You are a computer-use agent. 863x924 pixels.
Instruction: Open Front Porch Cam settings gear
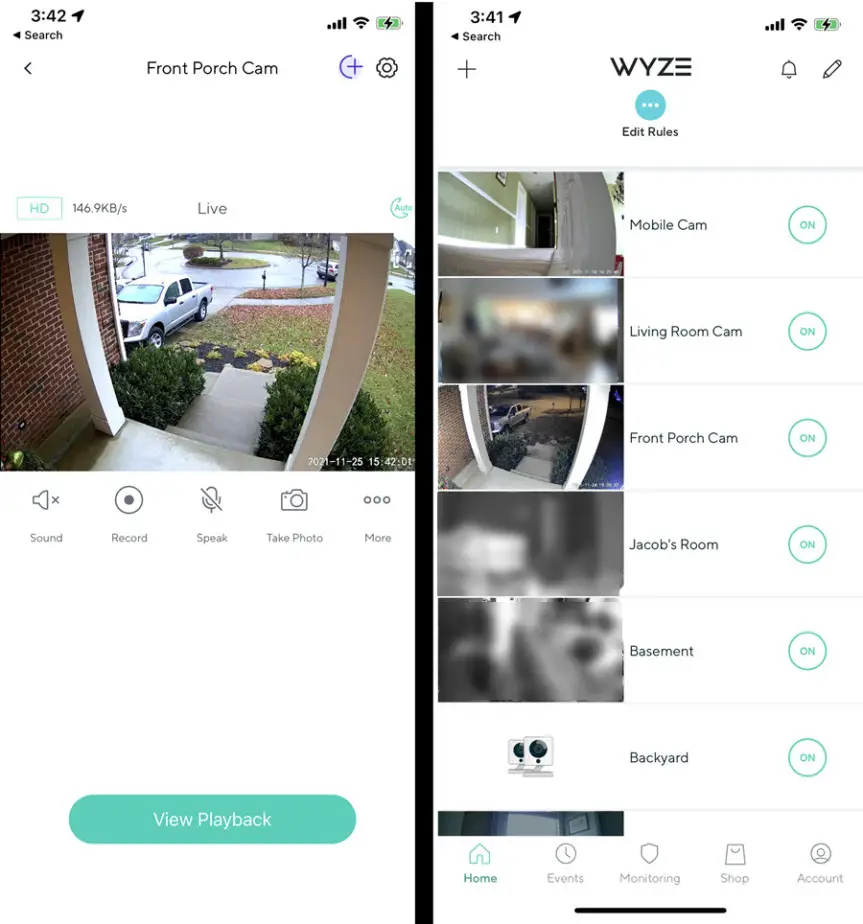[387, 68]
